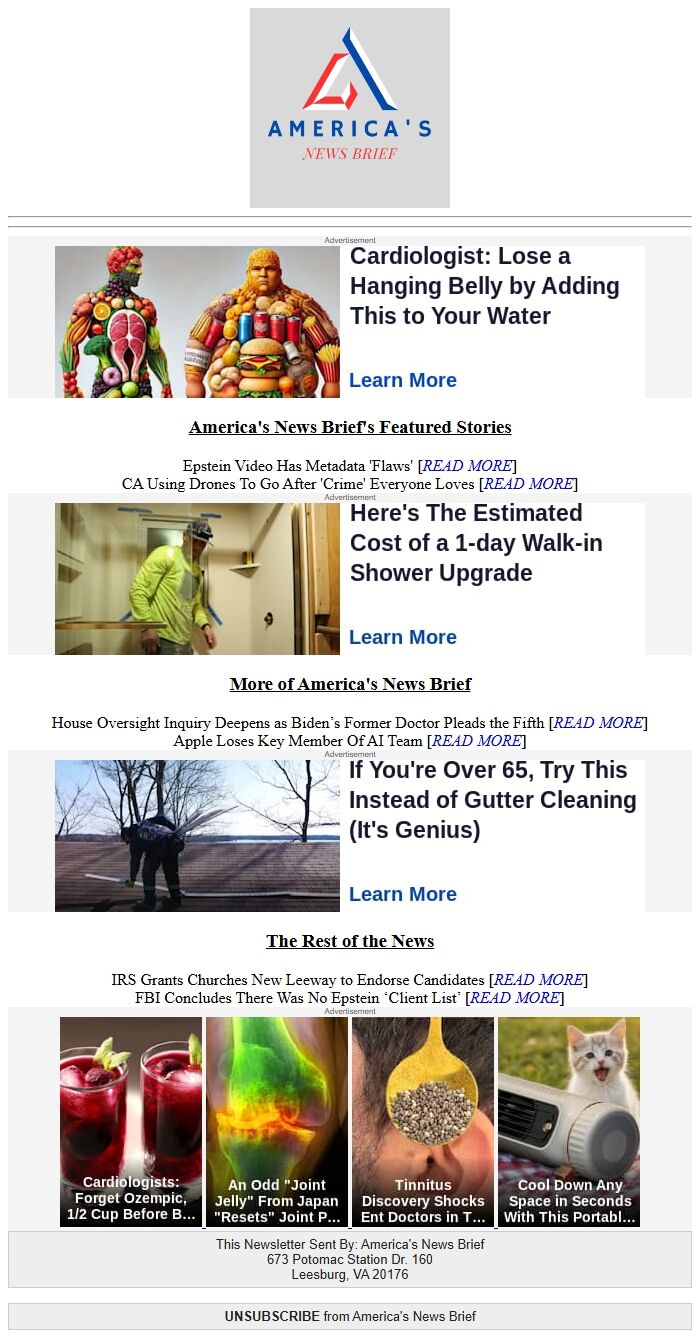Viewport: 700px width, 1339px height.
Task: Read more about Epstein video metadata flaws
Action: point(467,466)
